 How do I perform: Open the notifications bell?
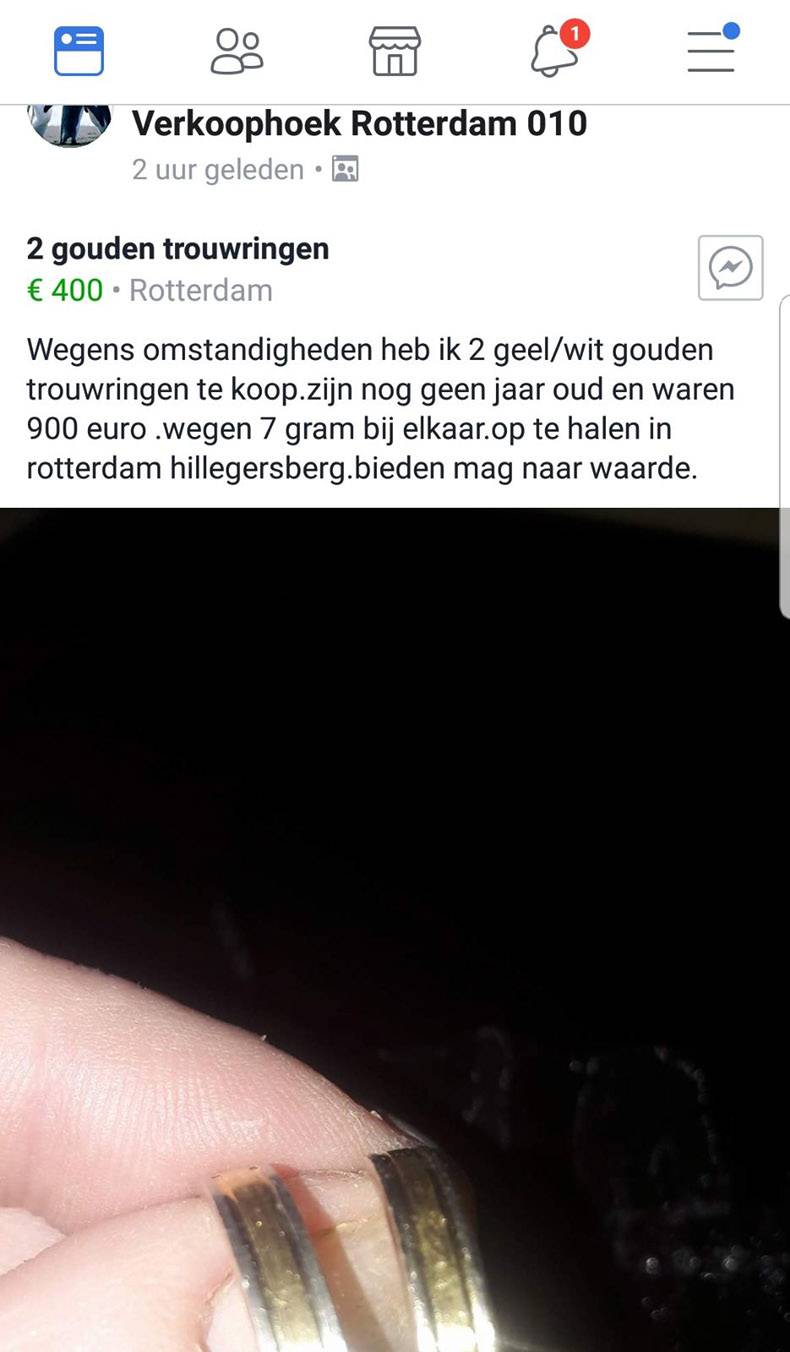pyautogui.click(x=553, y=50)
